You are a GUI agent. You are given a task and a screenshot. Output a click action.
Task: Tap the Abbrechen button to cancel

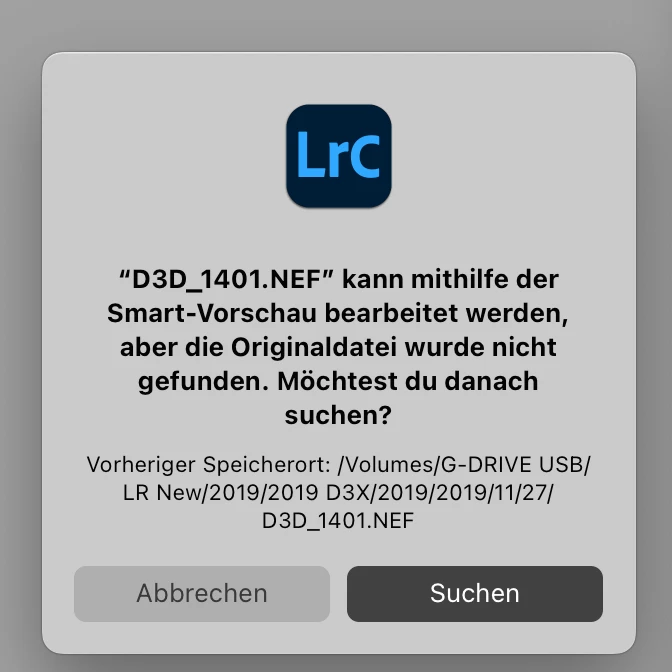[x=201, y=593]
